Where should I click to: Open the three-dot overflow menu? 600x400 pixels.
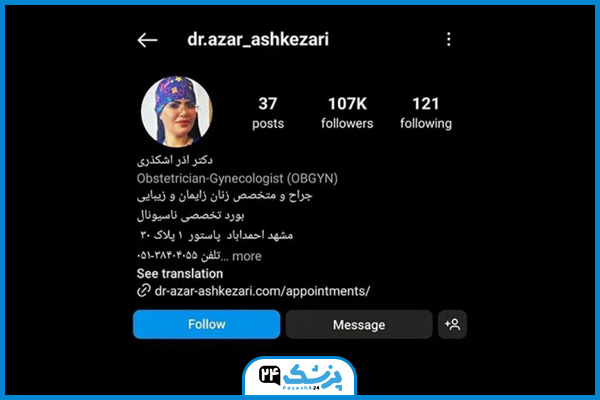click(x=448, y=40)
